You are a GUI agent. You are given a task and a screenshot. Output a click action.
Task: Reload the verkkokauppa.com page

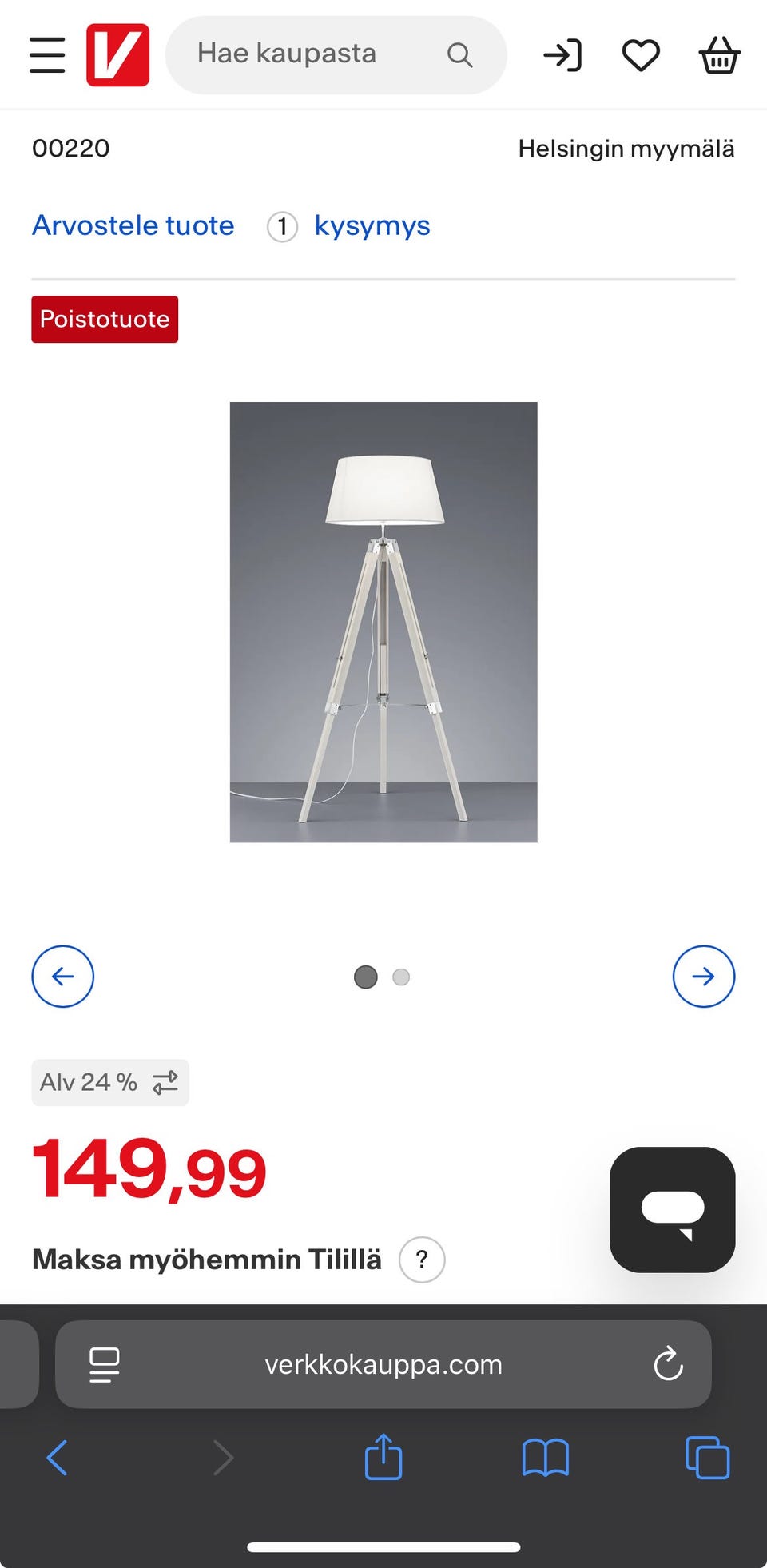[668, 1364]
